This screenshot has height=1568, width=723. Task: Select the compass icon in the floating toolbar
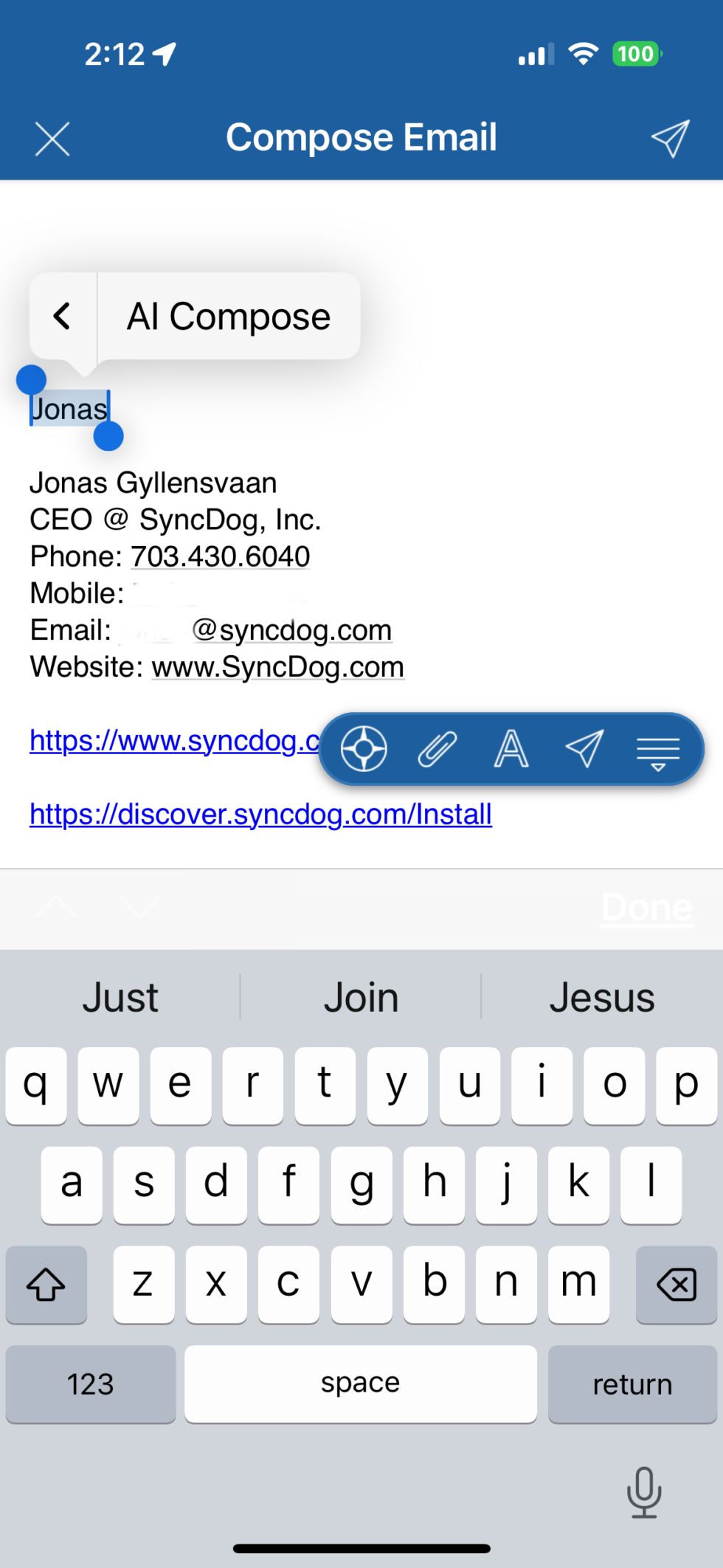[361, 748]
